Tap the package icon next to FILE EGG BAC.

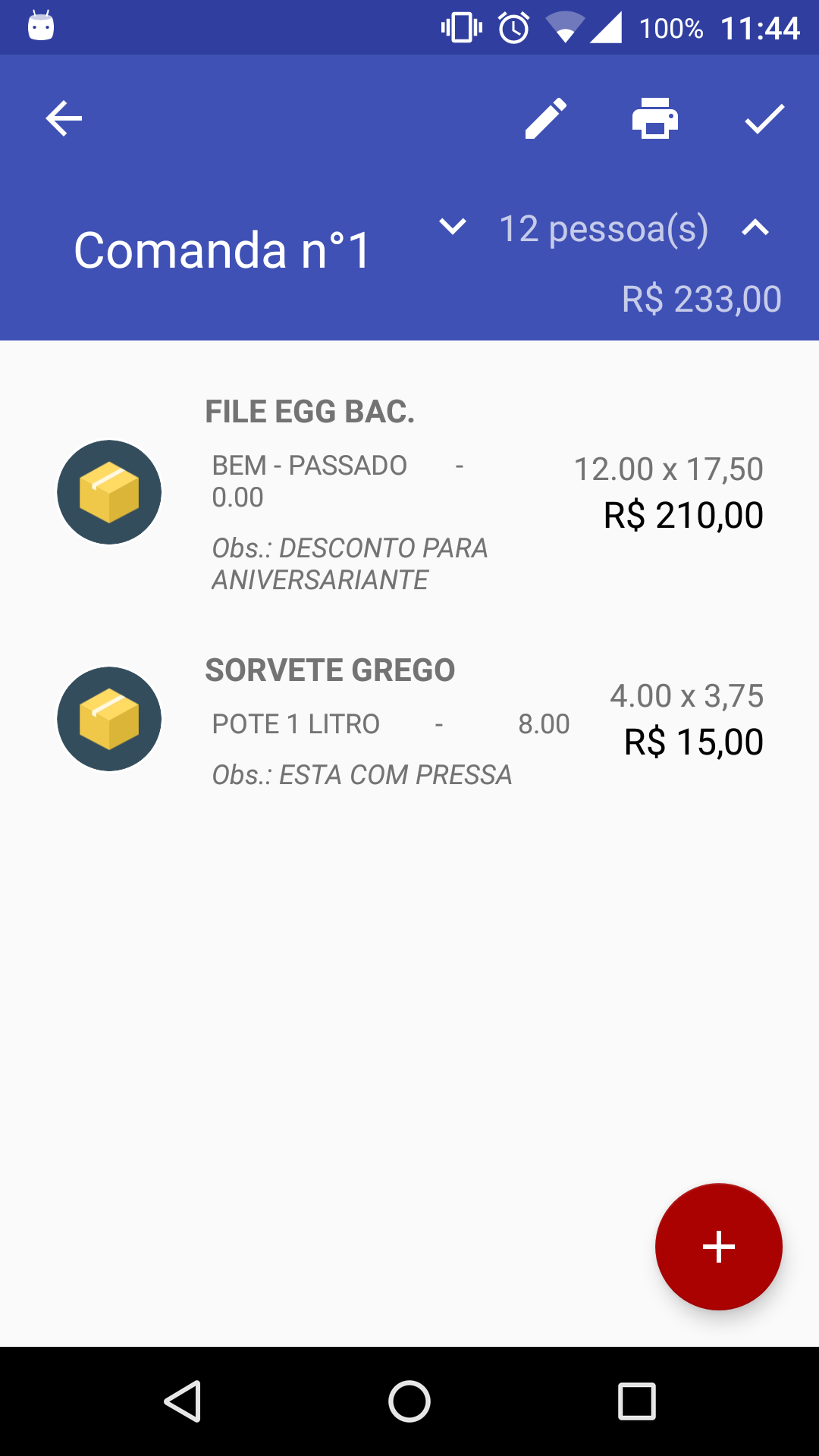(x=108, y=492)
